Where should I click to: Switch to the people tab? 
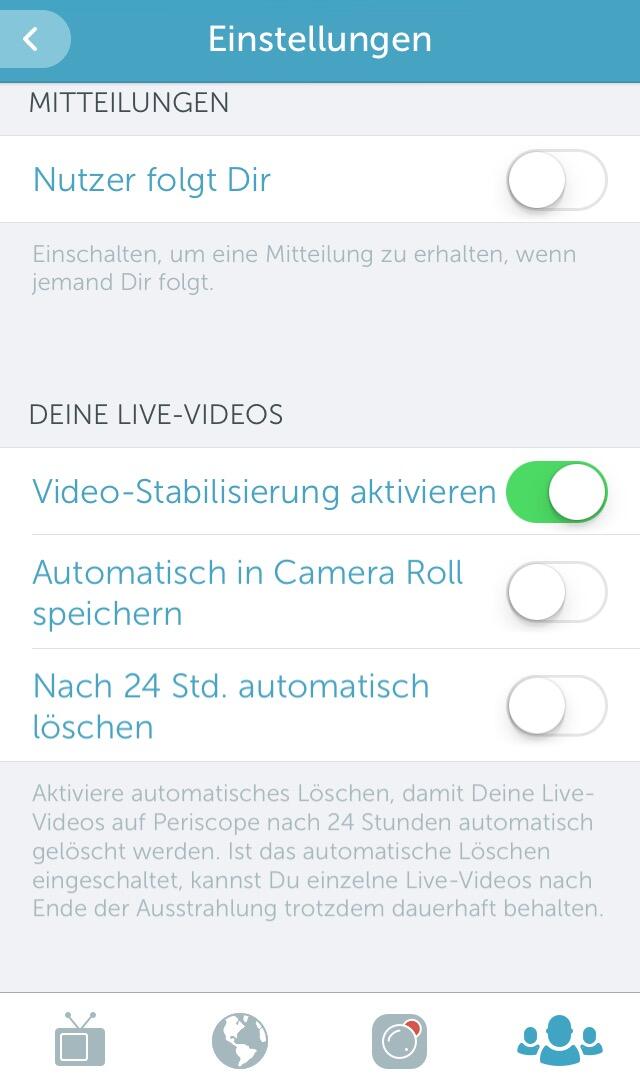(559, 1041)
